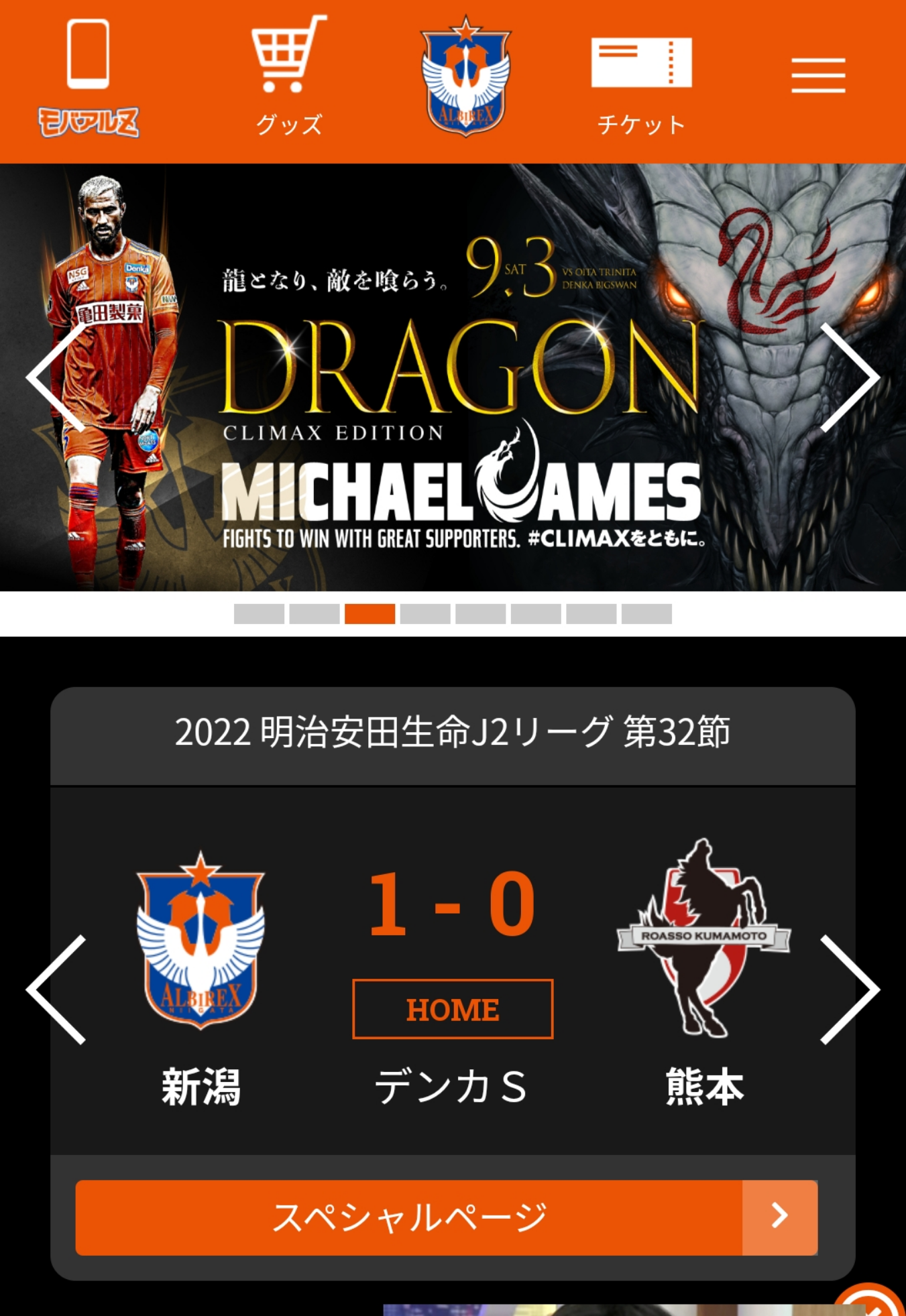Open the モバアルZ mobile site link
Viewport: 906px width, 1316px height.
pos(88,78)
